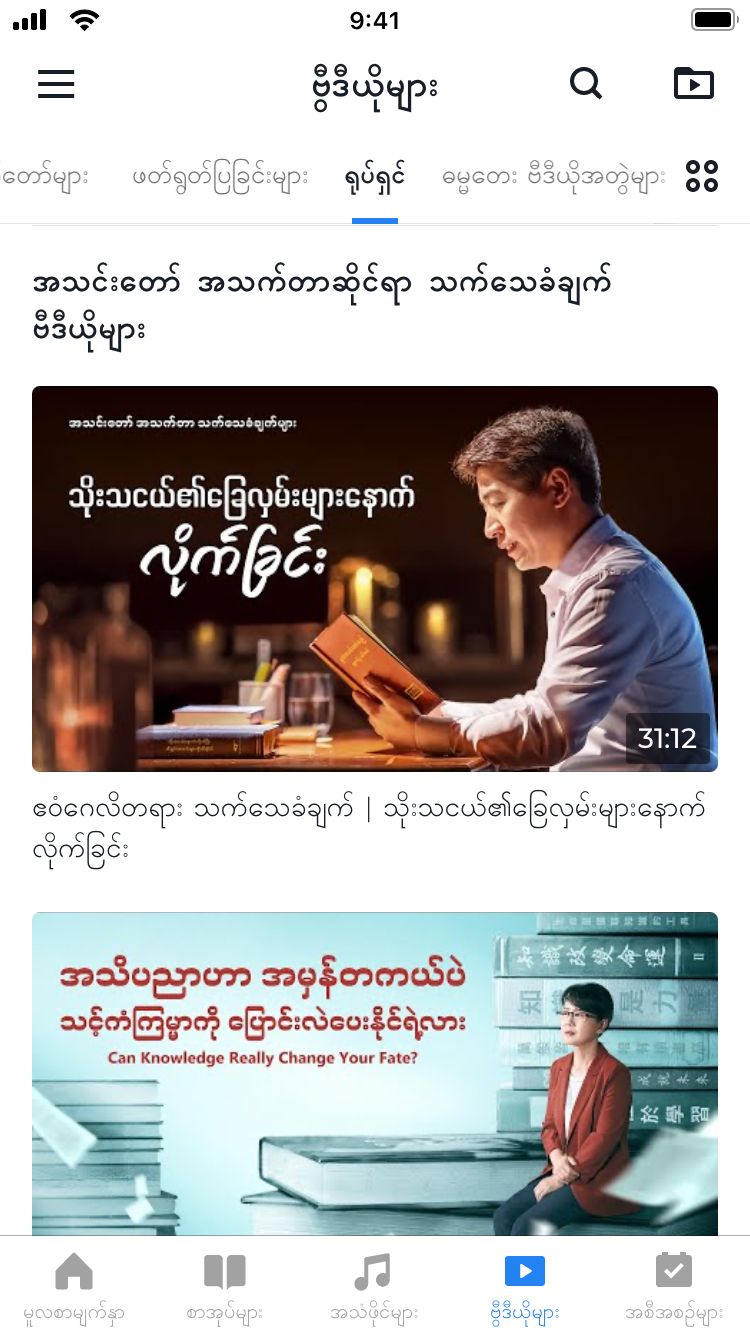Switch to the စာအုပ်များ books tab
Viewport: 750px width, 1334px height.
[x=224, y=1286]
